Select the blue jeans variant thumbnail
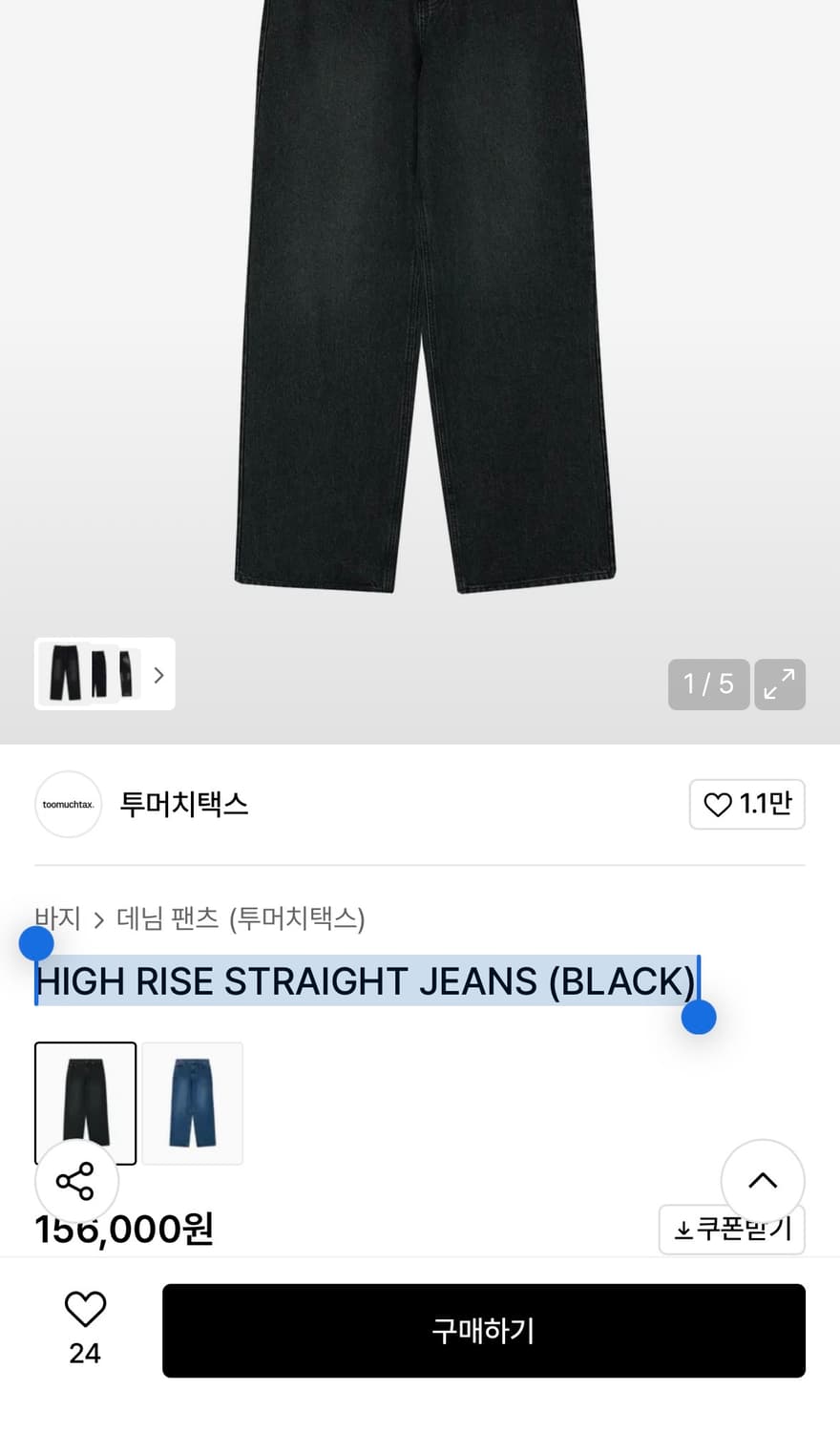The width and height of the screenshot is (840, 1432). click(x=194, y=1103)
